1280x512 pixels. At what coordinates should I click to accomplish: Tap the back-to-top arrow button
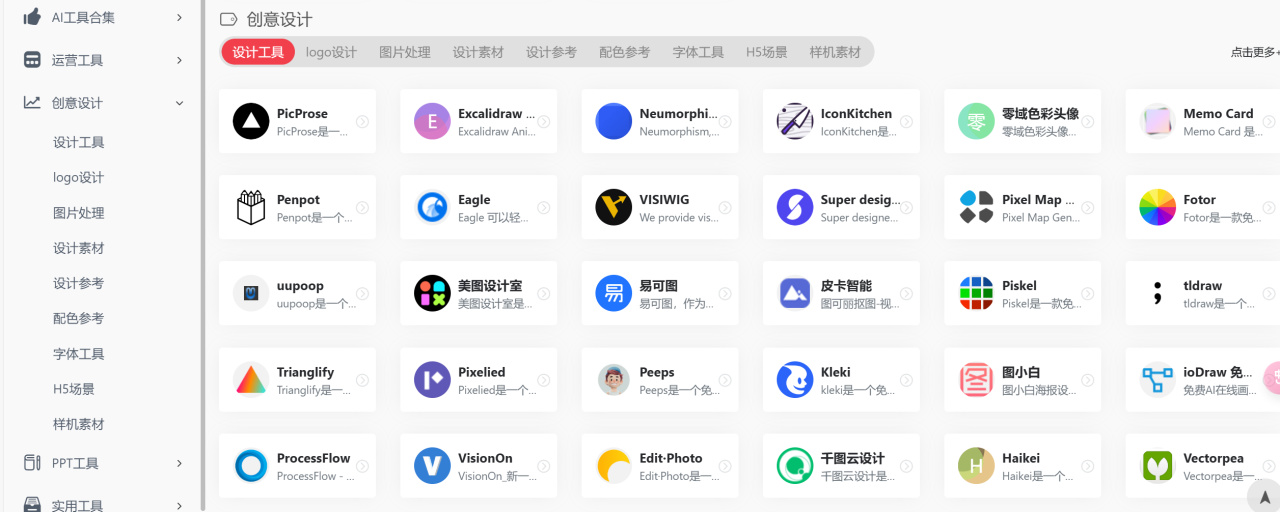pyautogui.click(x=1263, y=497)
